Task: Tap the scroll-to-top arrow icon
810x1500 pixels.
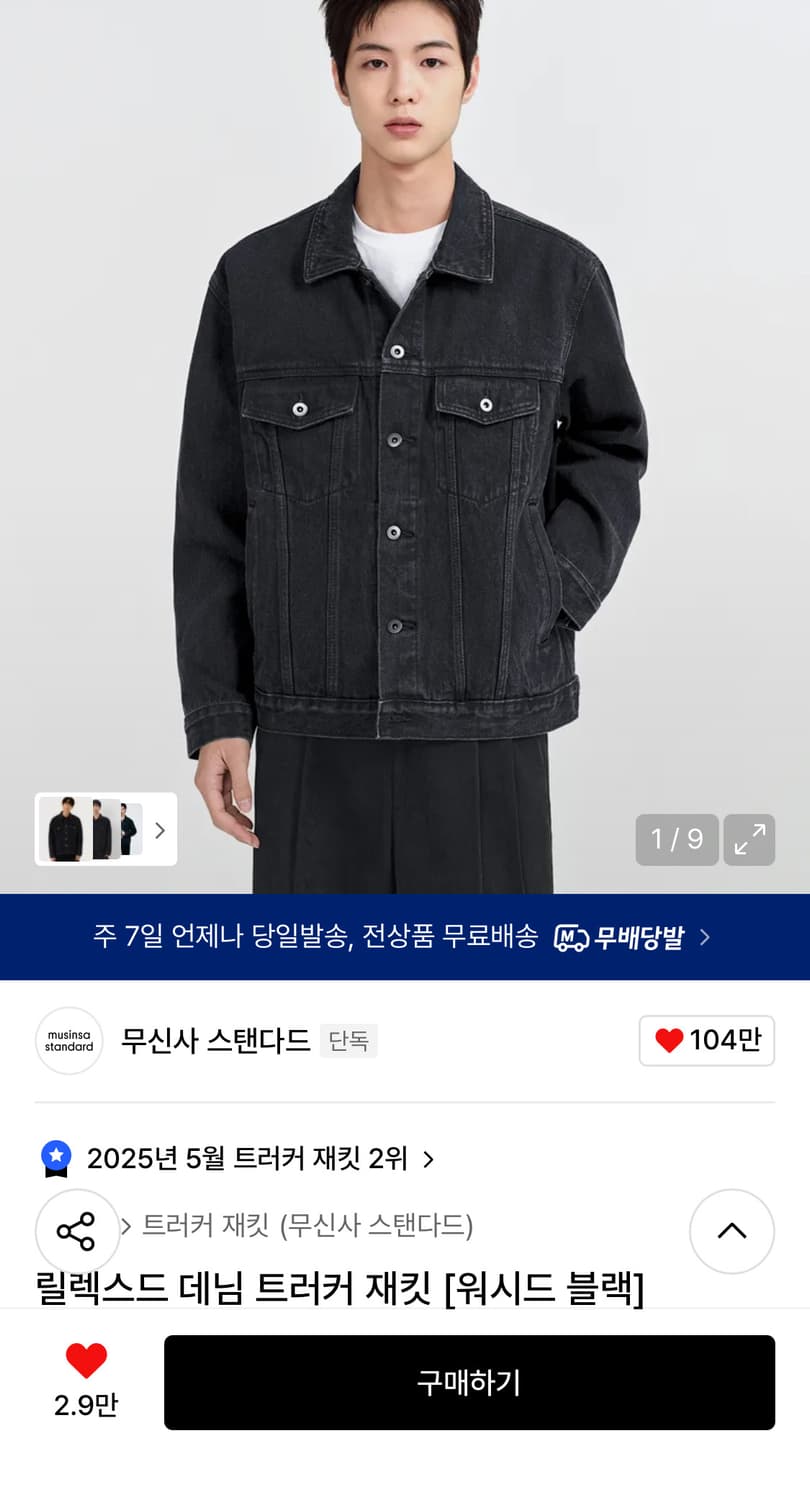Action: coord(731,1231)
